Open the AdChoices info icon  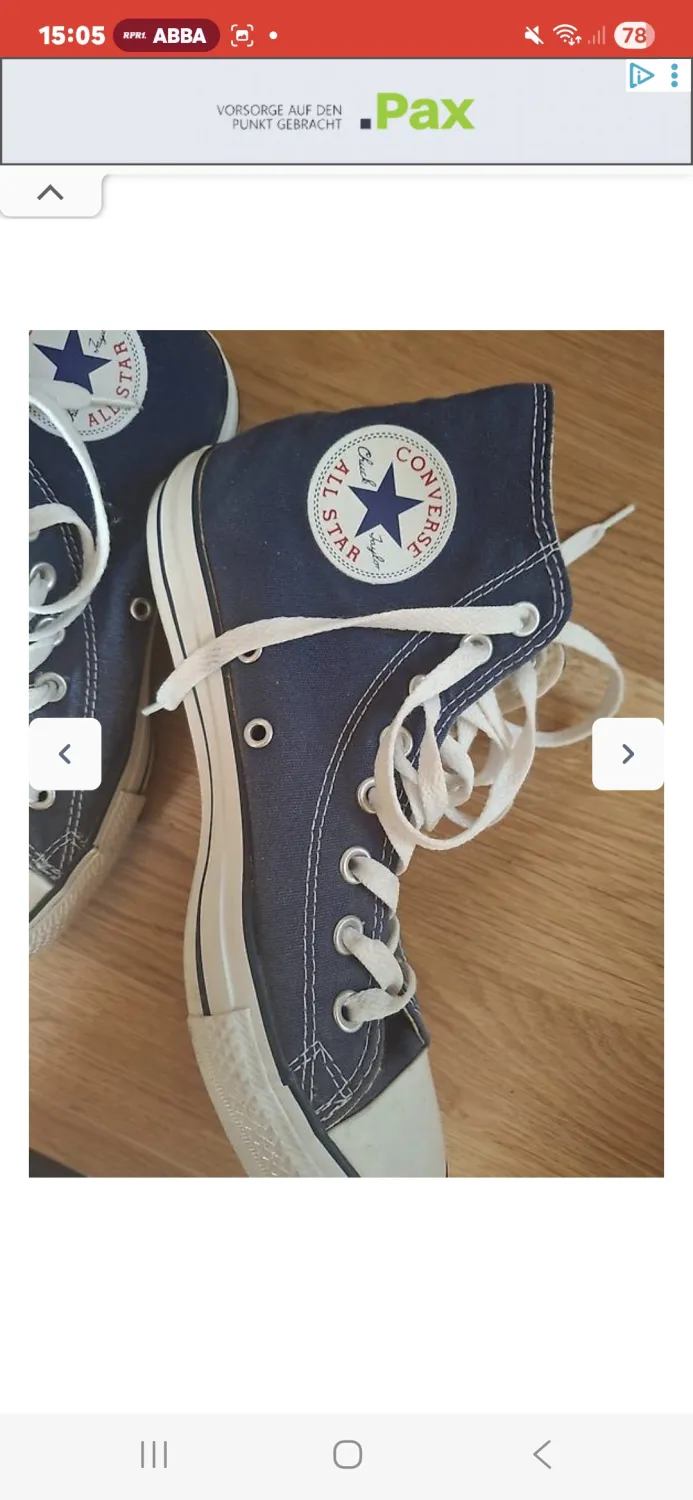[641, 76]
